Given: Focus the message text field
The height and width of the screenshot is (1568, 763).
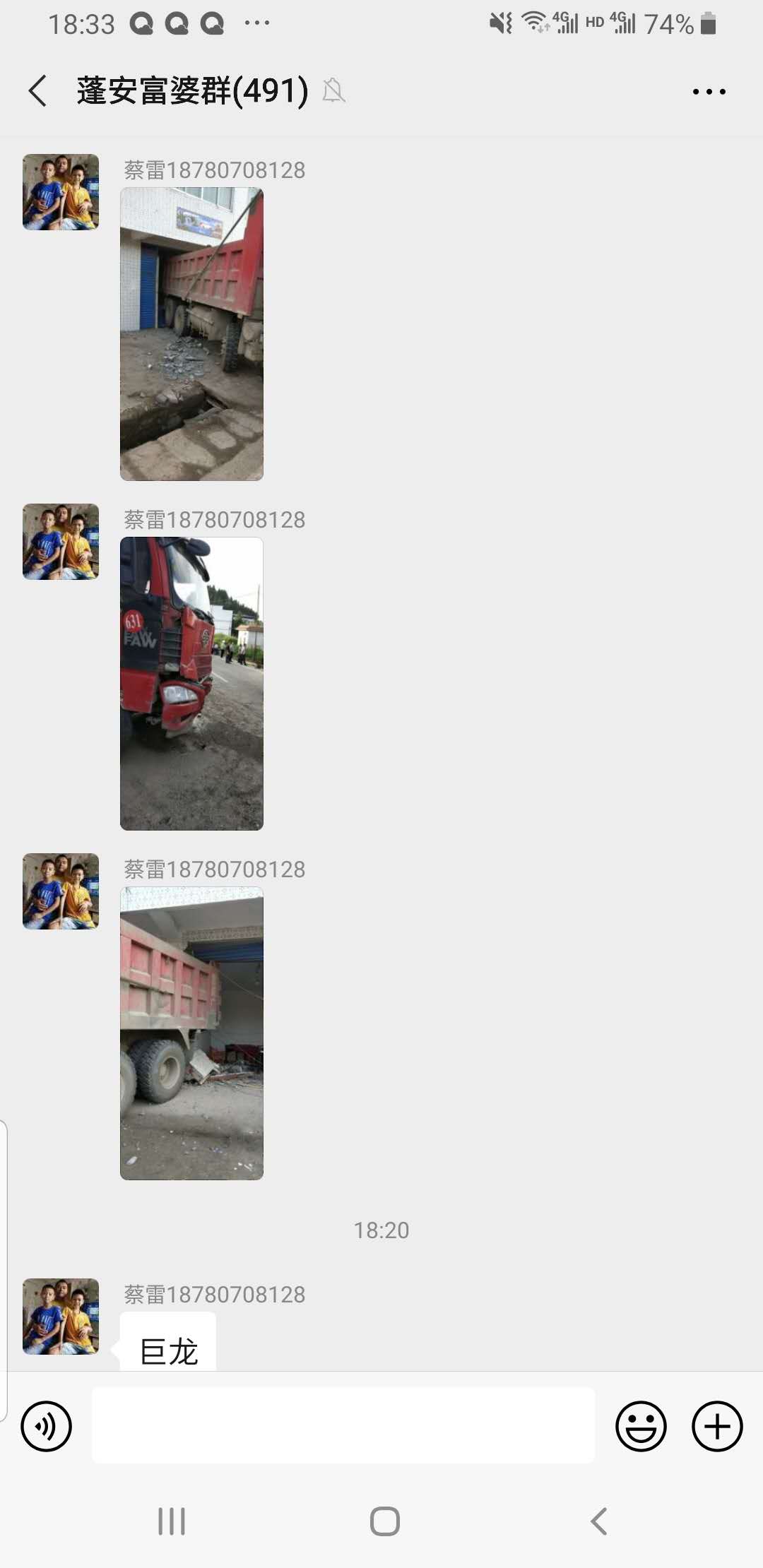Looking at the screenshot, I should pos(343,1425).
